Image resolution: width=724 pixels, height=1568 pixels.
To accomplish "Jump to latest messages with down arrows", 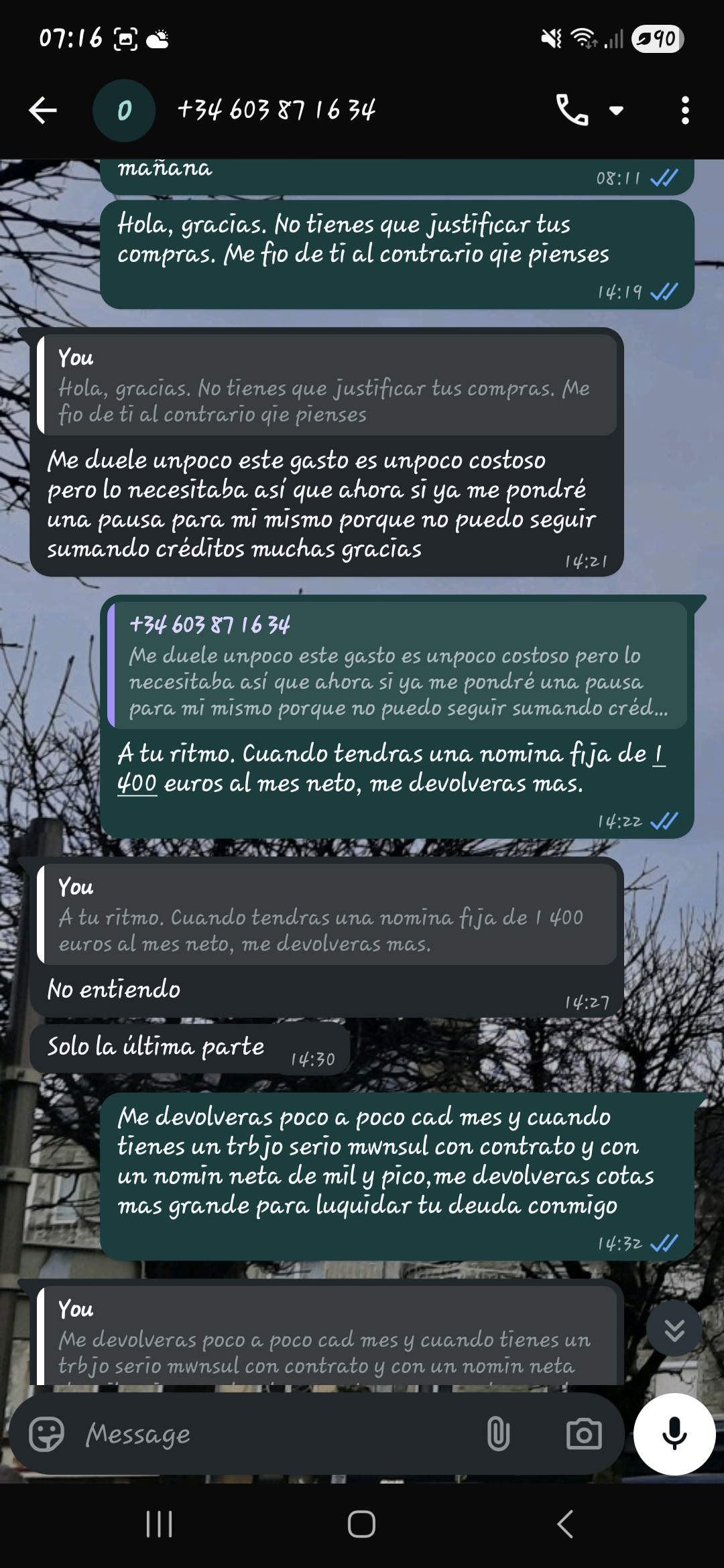I will 674,1329.
